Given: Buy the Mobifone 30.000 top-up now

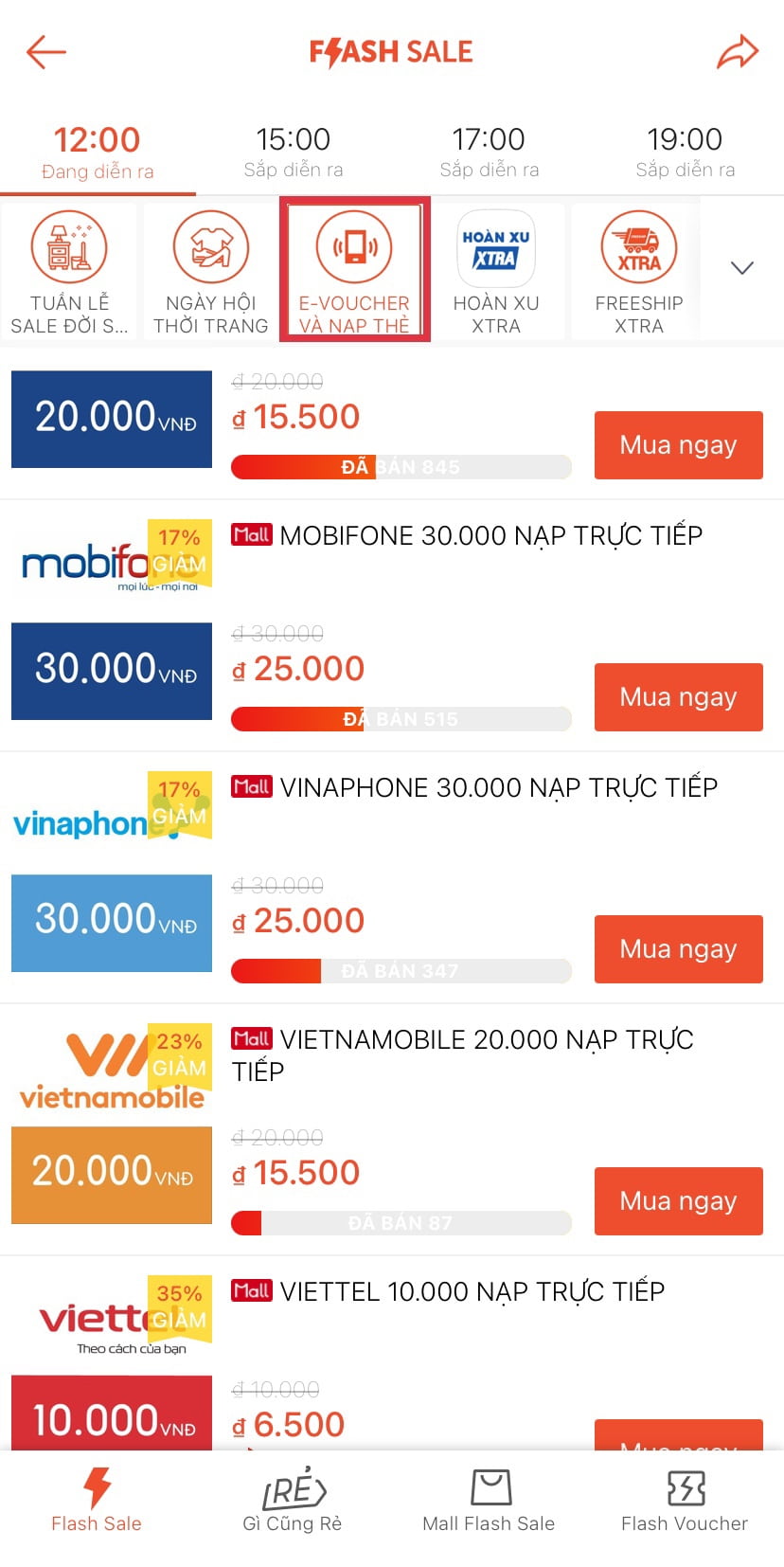Looking at the screenshot, I should pos(678,697).
